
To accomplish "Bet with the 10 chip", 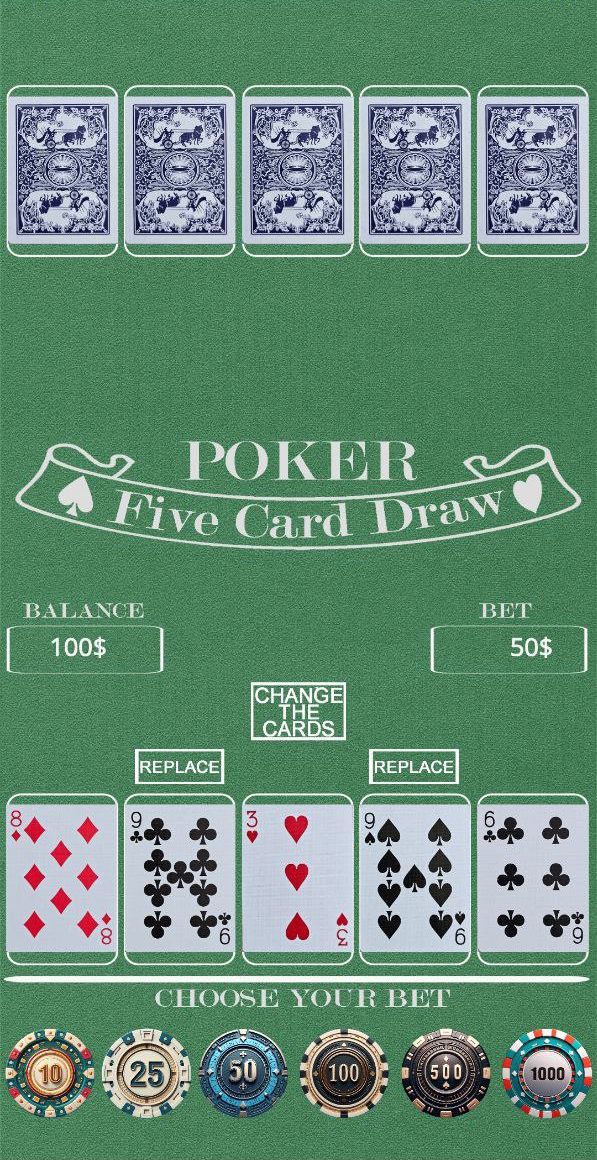I will 50,1073.
